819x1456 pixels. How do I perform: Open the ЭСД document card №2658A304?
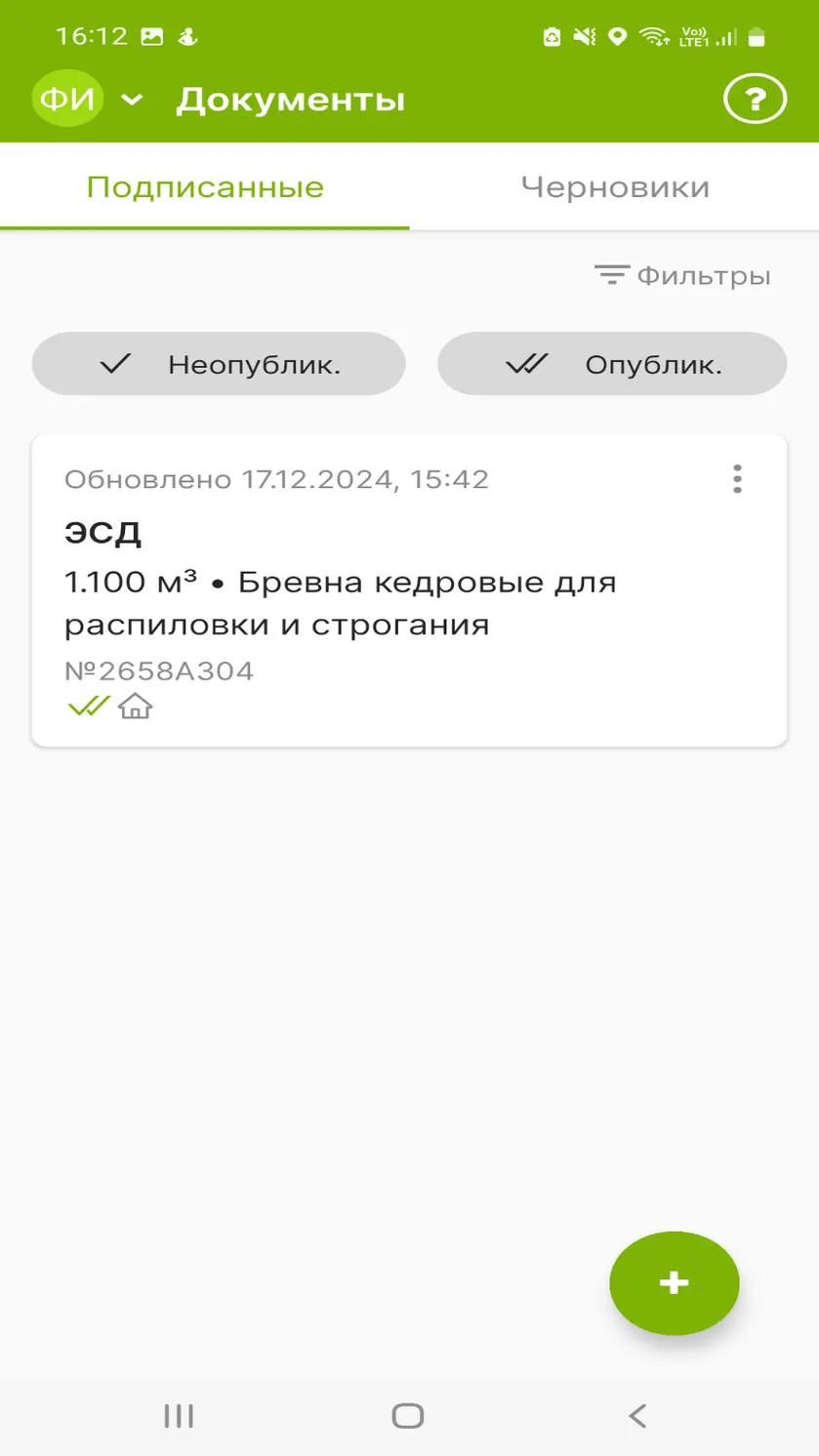coord(409,590)
